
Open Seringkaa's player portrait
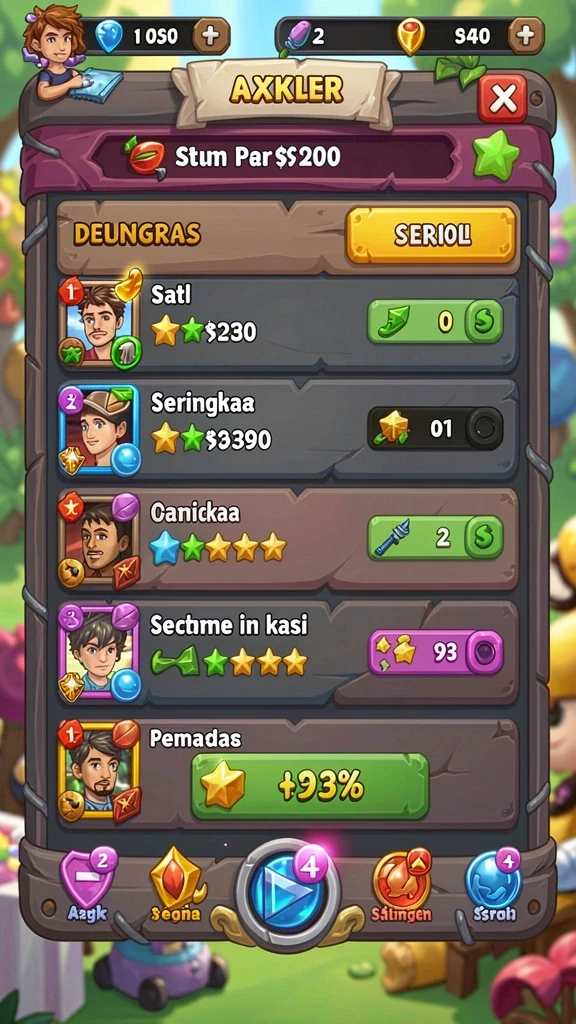100,430
